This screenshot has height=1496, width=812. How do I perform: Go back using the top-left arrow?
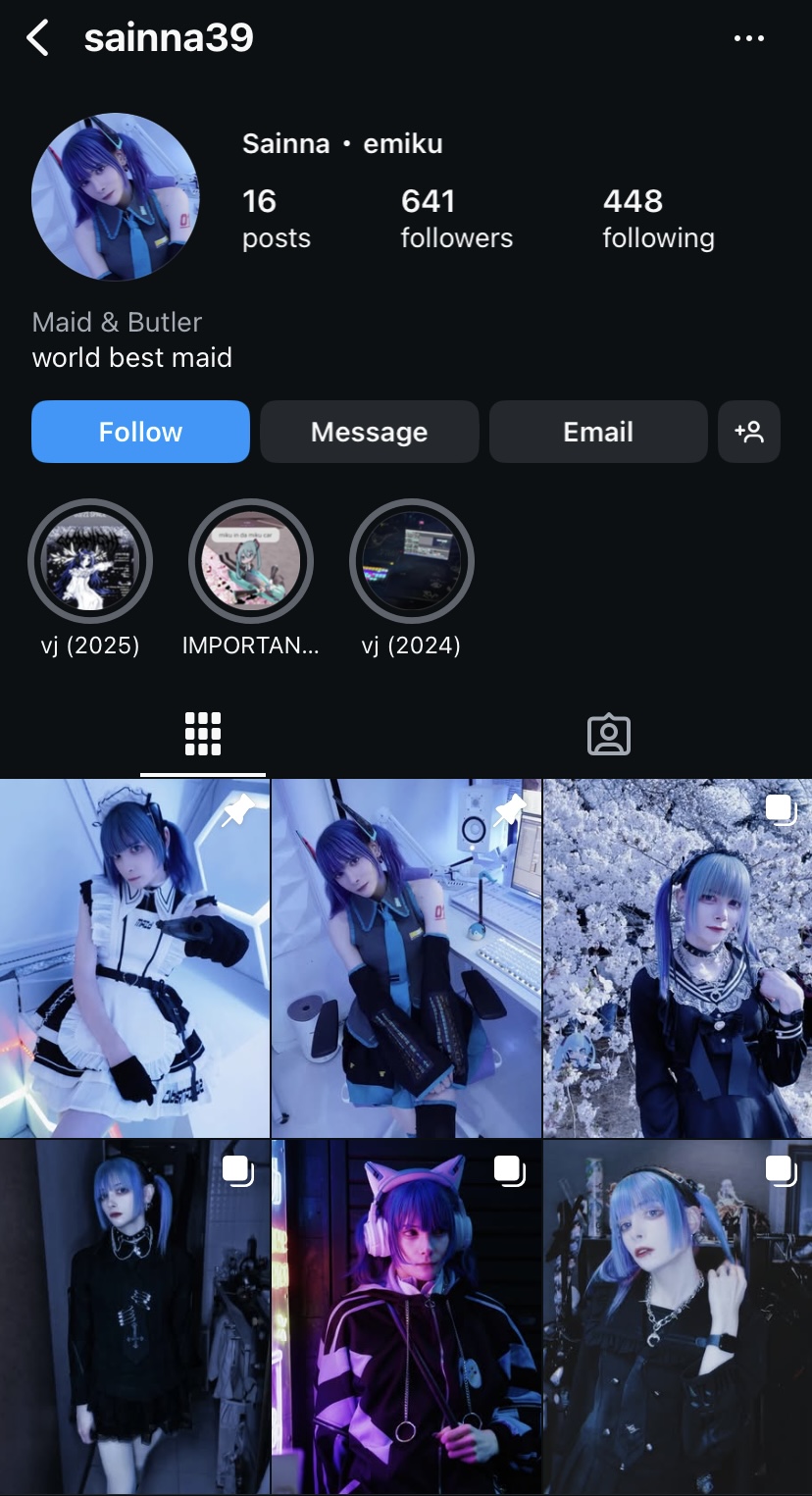click(x=37, y=39)
